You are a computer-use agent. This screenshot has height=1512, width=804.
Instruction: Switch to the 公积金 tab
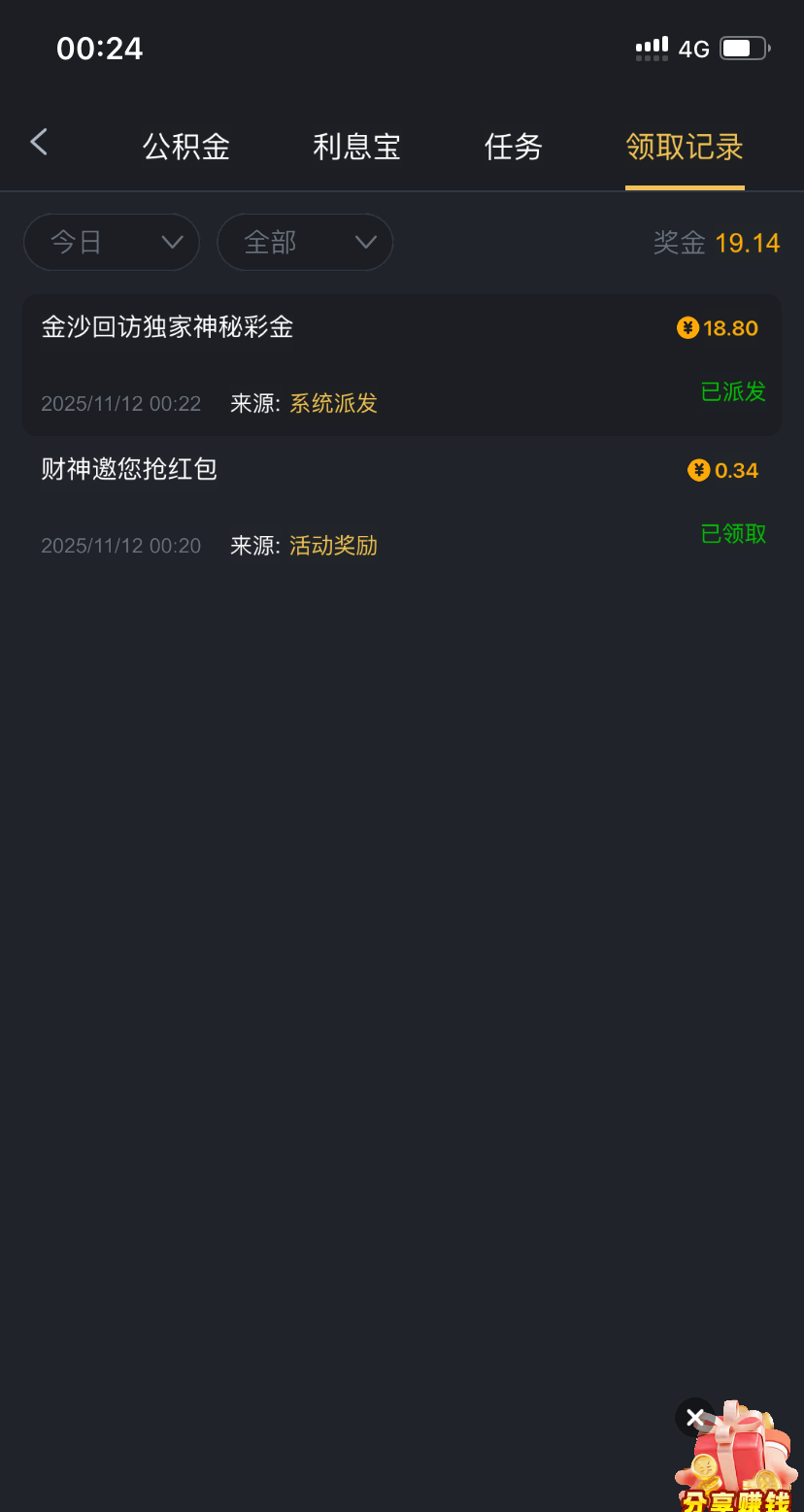(x=185, y=146)
